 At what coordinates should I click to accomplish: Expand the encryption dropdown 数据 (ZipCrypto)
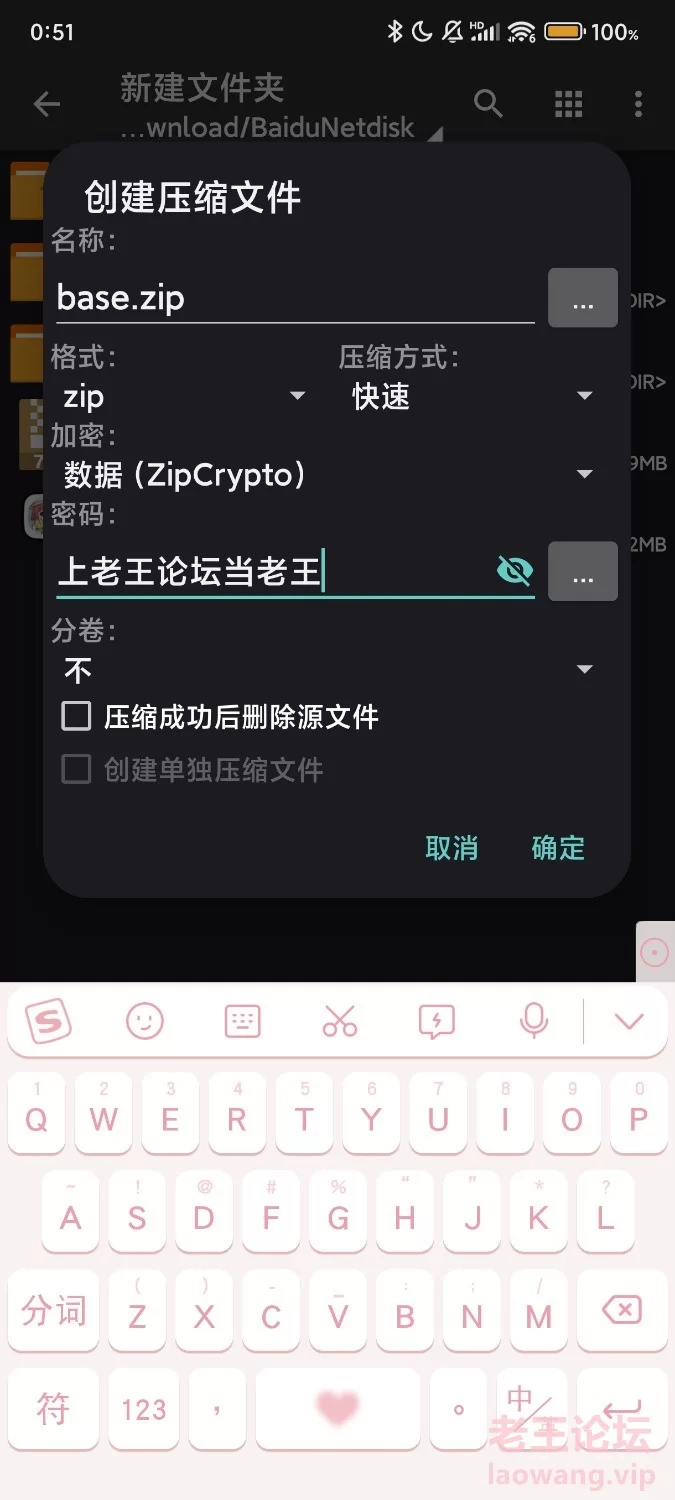coord(328,474)
